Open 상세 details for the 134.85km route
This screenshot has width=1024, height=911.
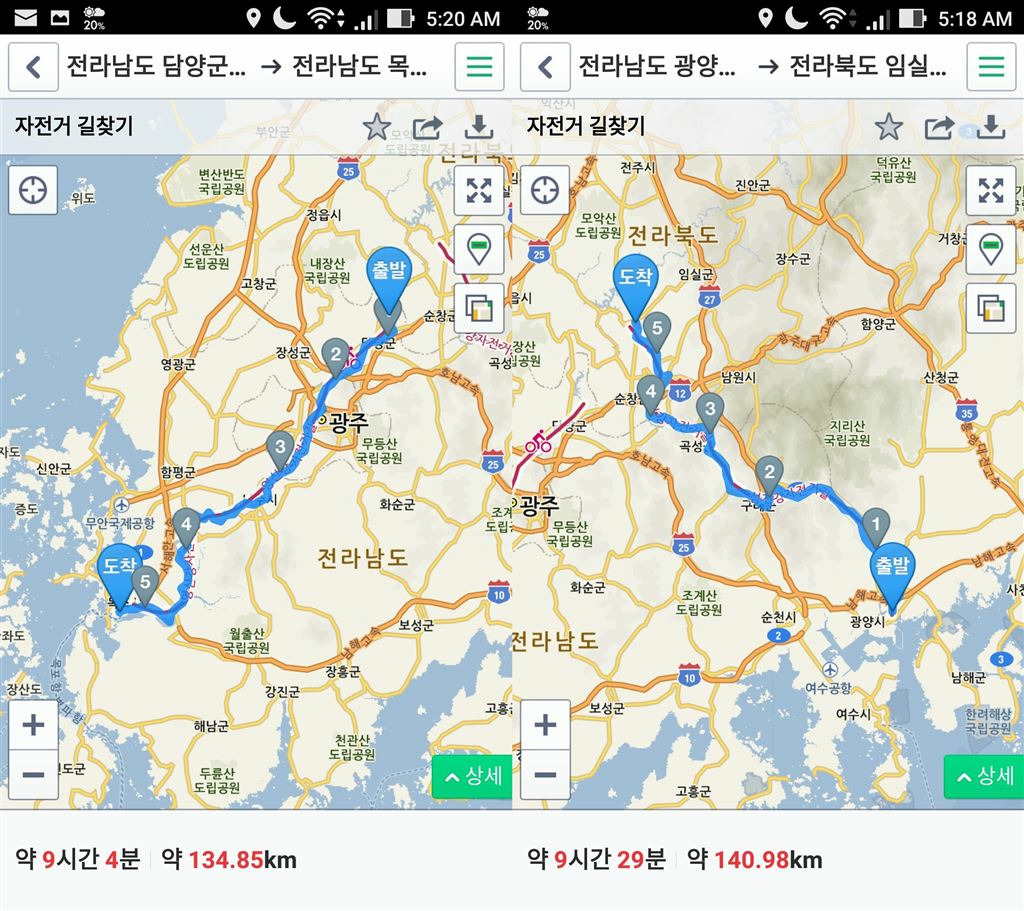[x=472, y=777]
